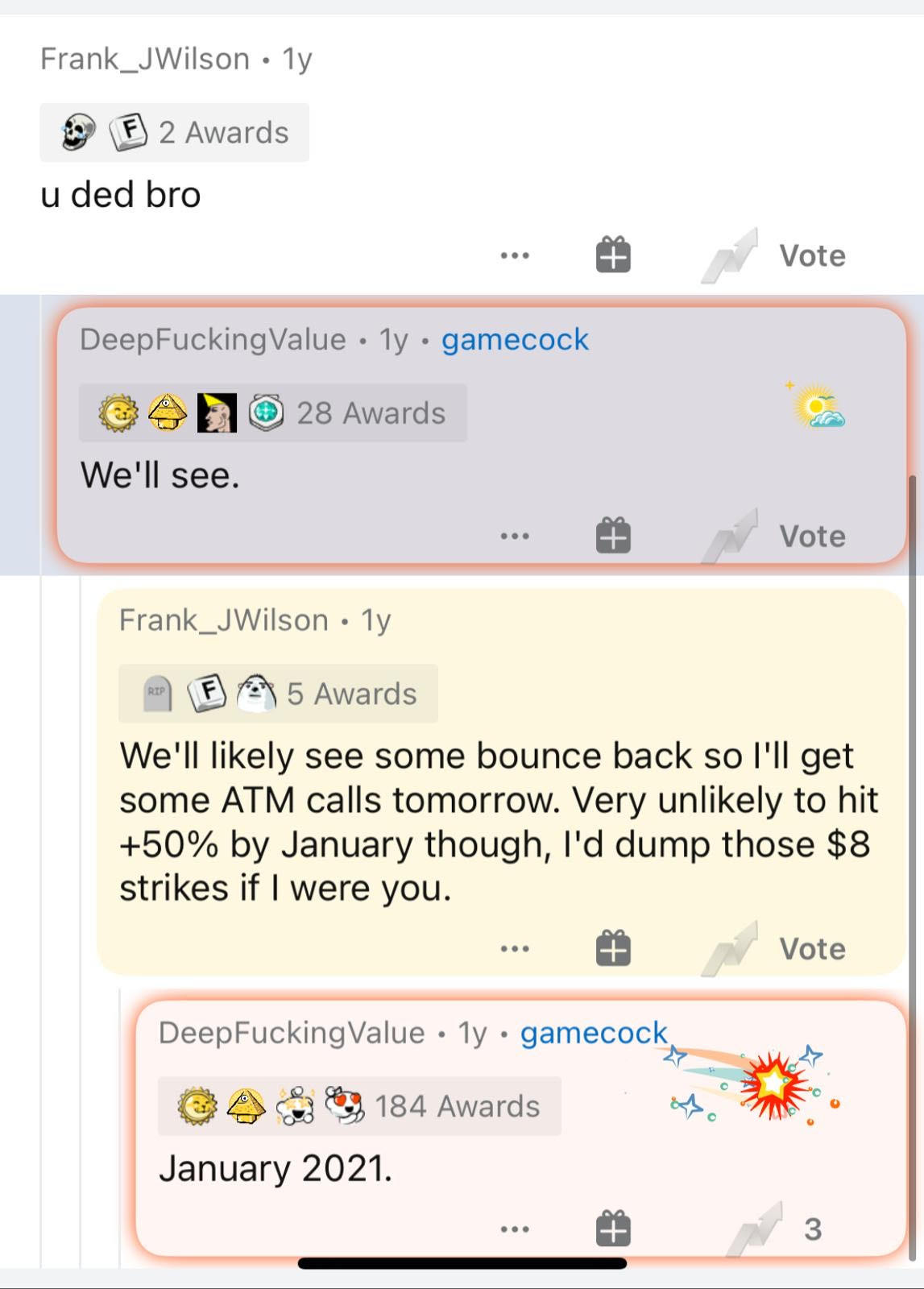Award the comment about ATM calls
The height and width of the screenshot is (1289, 924).
(613, 948)
